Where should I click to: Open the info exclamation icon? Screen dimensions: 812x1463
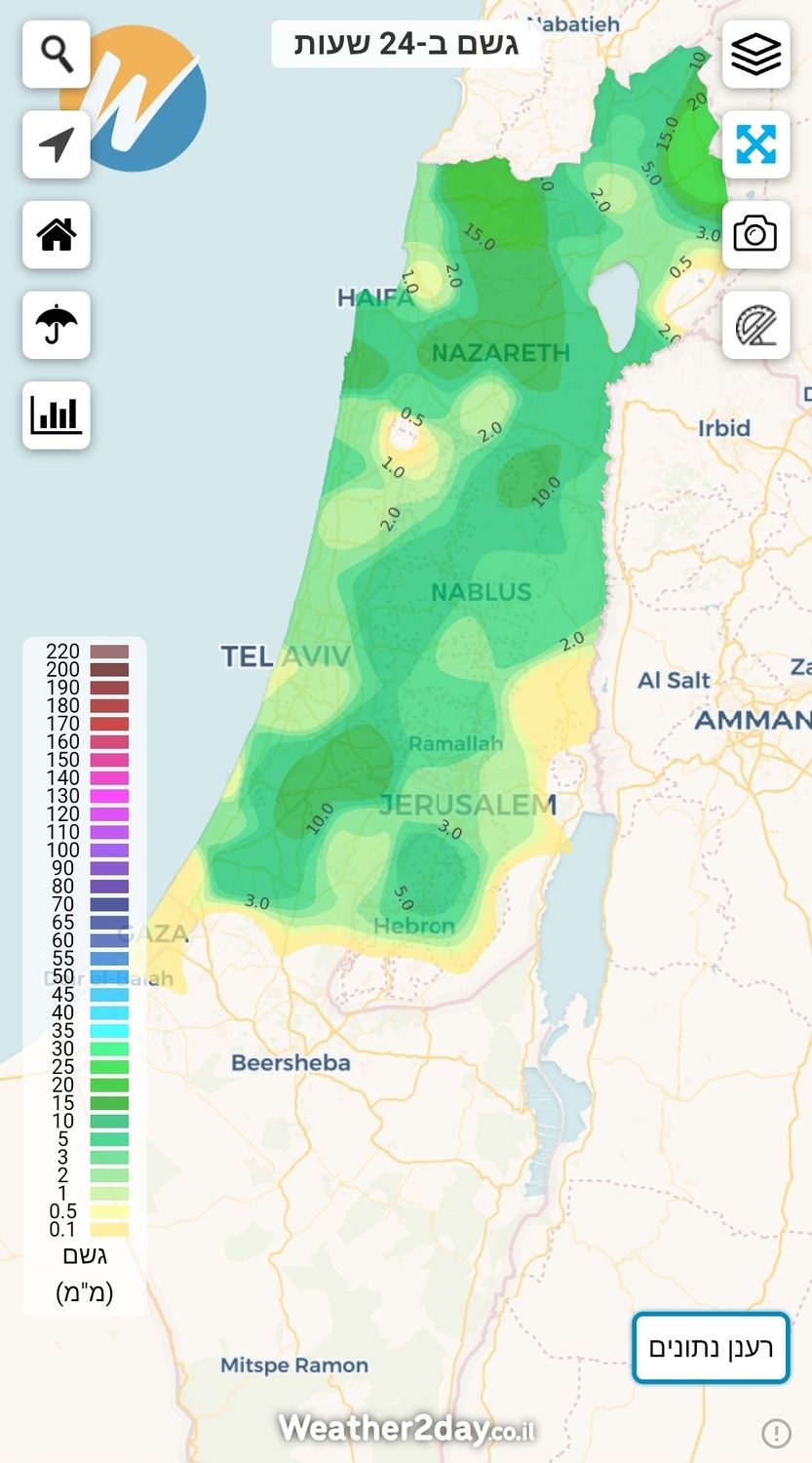pos(776,1433)
